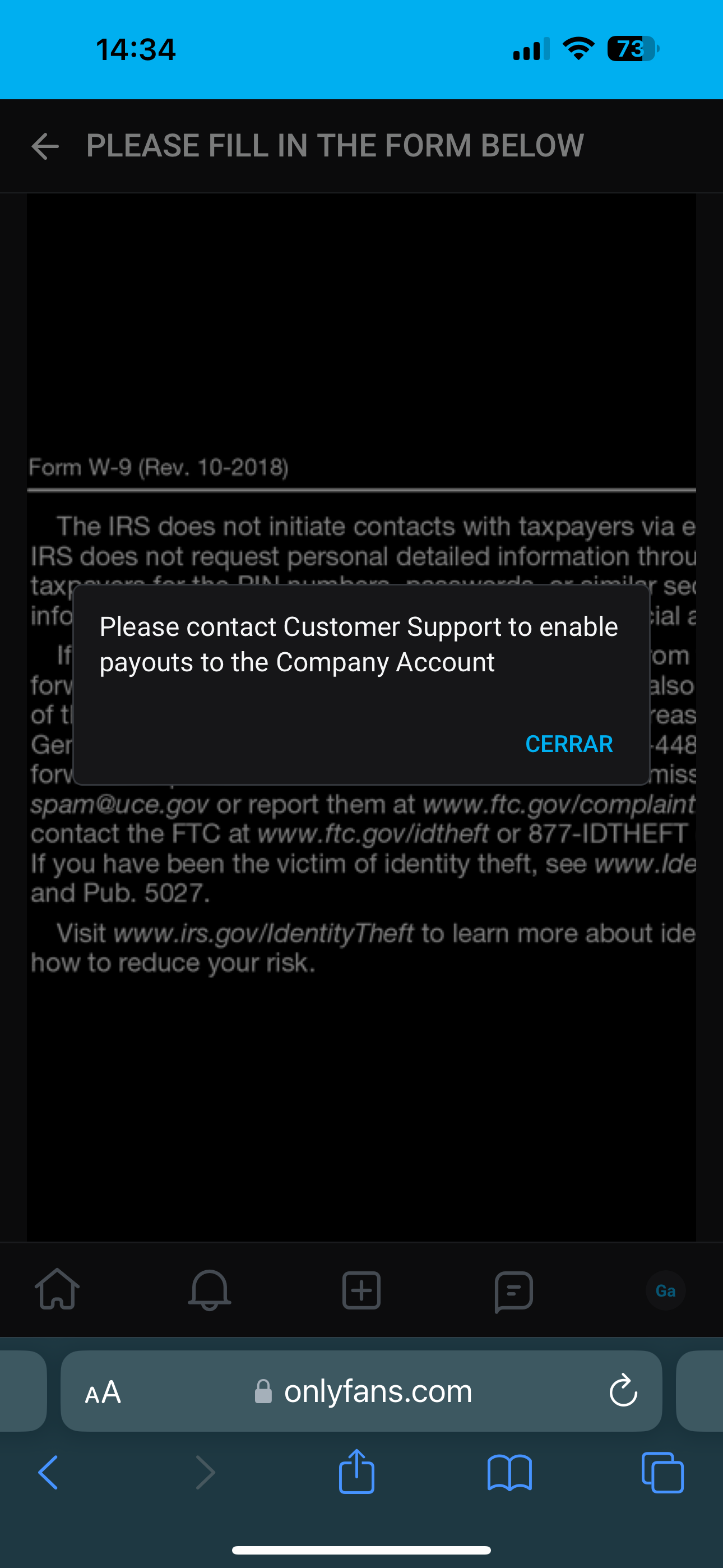This screenshot has width=723, height=1568.
Task: Show all open tabs
Action: [x=662, y=1473]
